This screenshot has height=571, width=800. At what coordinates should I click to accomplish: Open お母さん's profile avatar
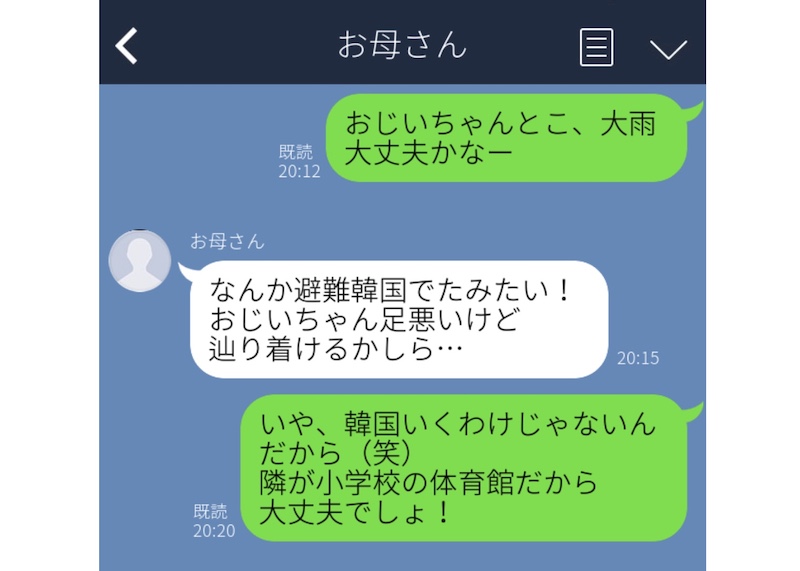click(x=140, y=261)
